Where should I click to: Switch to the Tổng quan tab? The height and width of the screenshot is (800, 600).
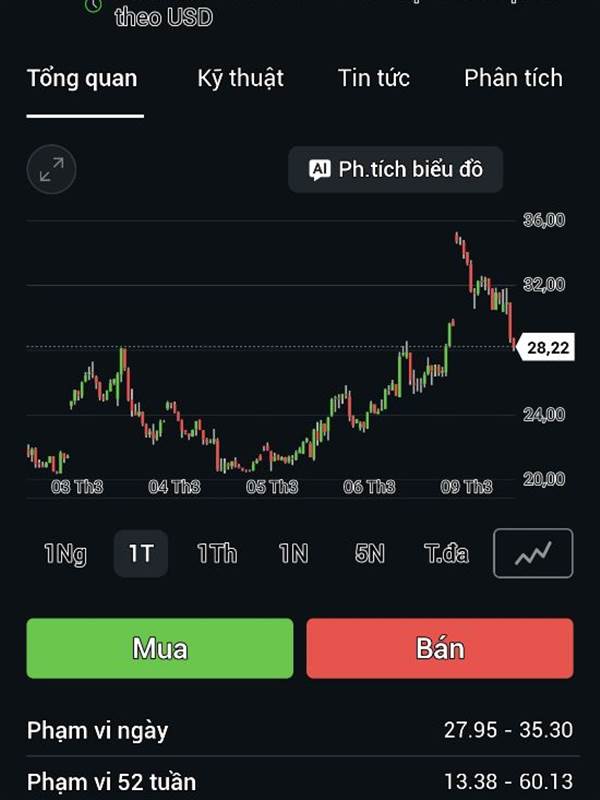point(82,78)
